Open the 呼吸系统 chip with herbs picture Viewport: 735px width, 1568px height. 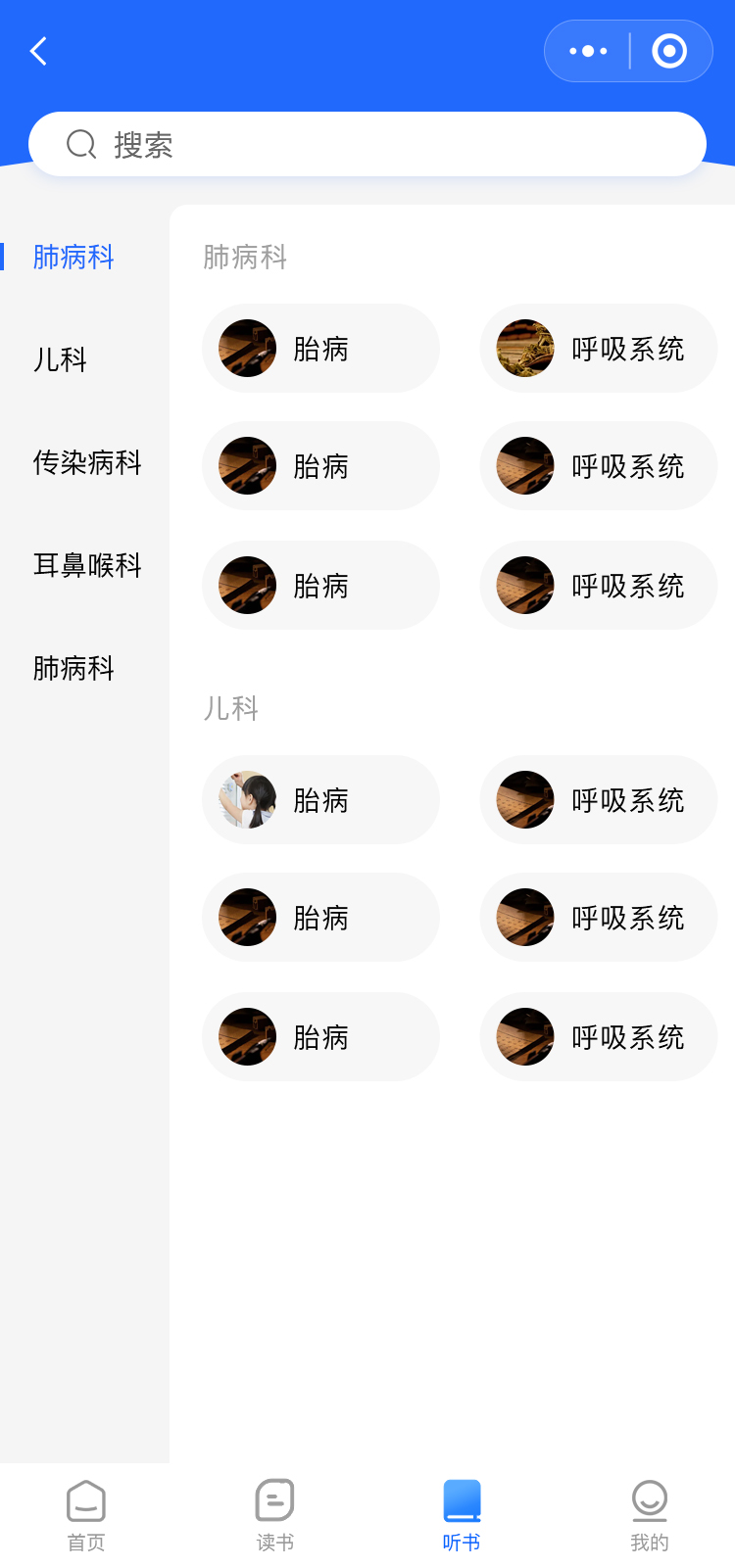click(598, 349)
